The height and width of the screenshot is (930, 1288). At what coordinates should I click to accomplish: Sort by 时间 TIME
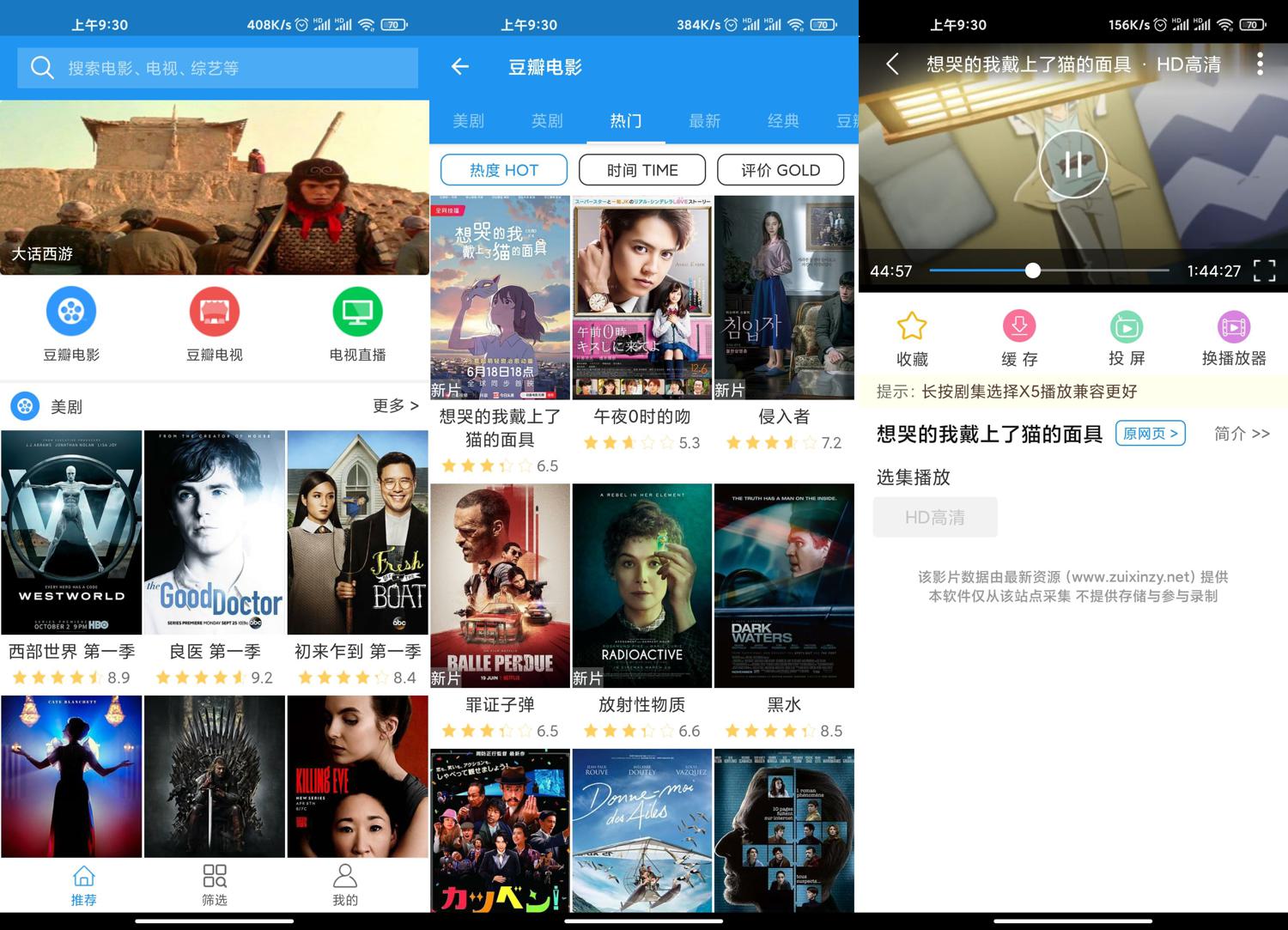coord(642,170)
